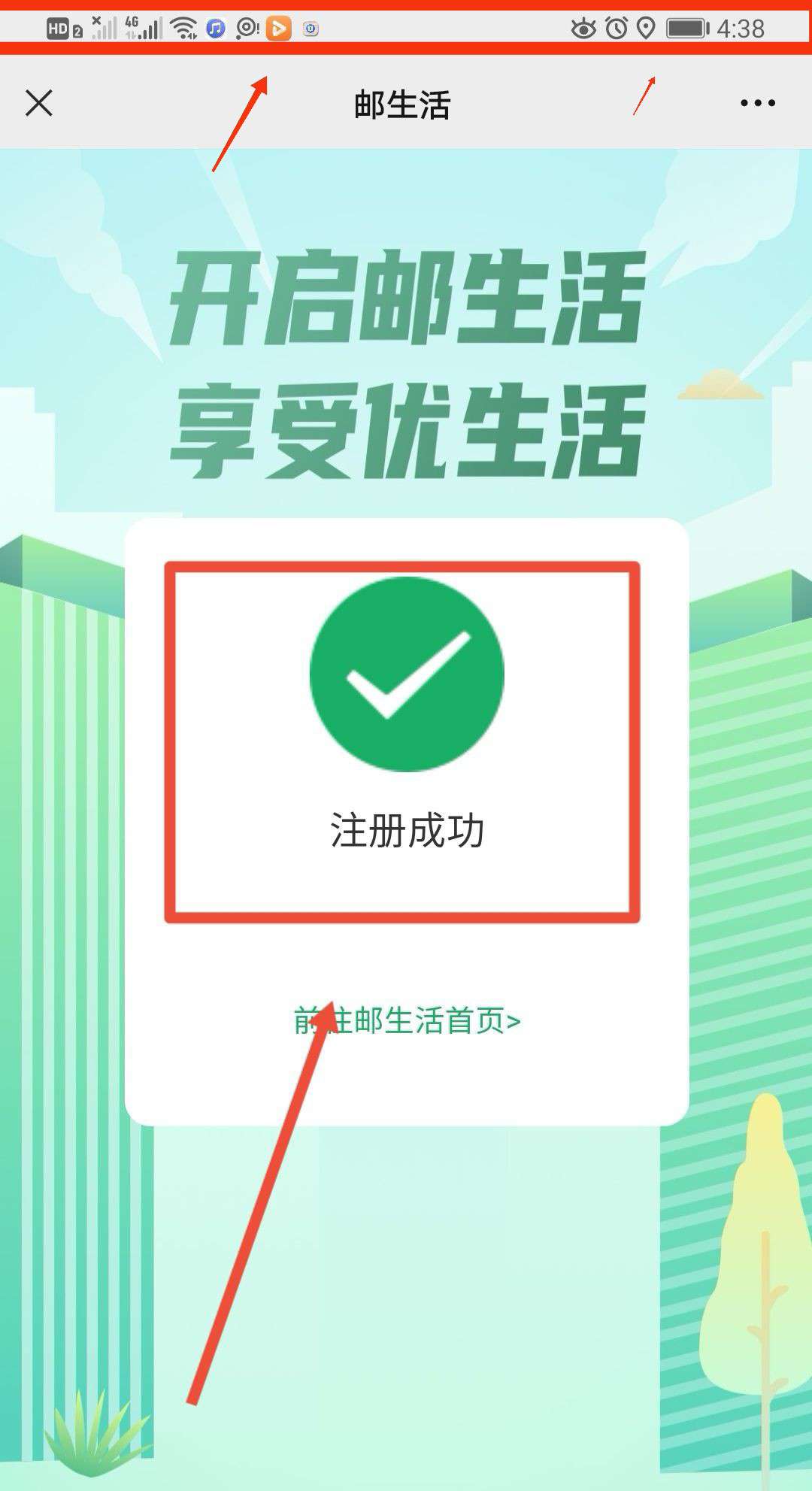Screen dimensions: 812x1491
Task: Go to 前往邮生活首页 link
Action: [x=408, y=1022]
